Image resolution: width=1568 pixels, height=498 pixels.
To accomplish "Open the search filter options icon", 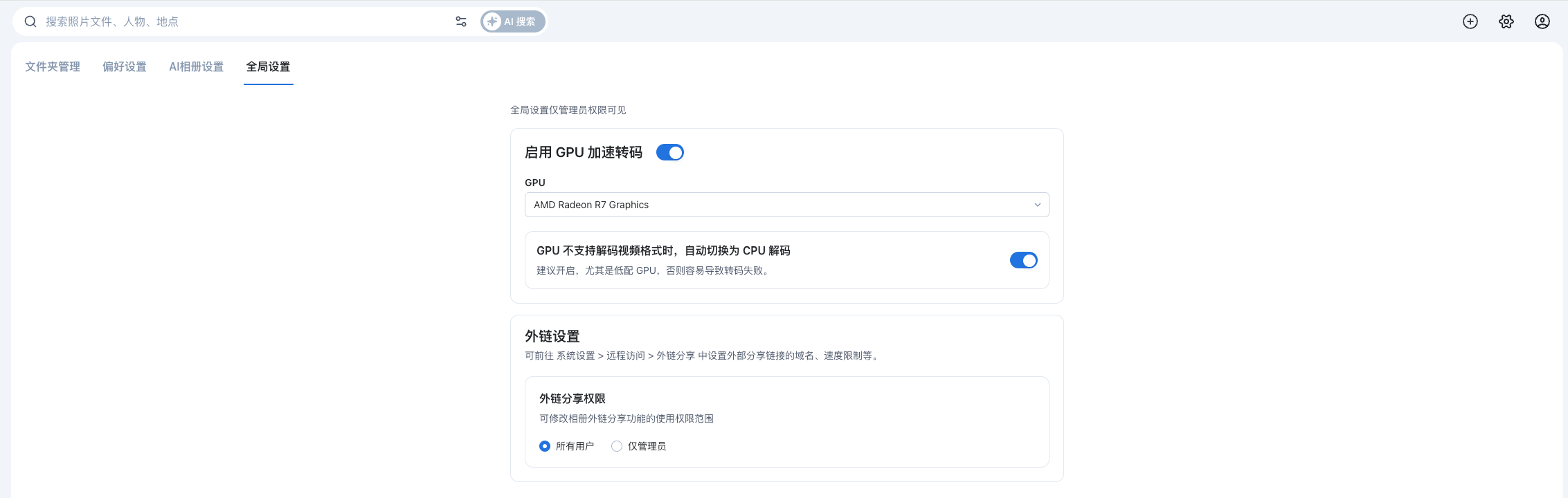I will (x=461, y=21).
